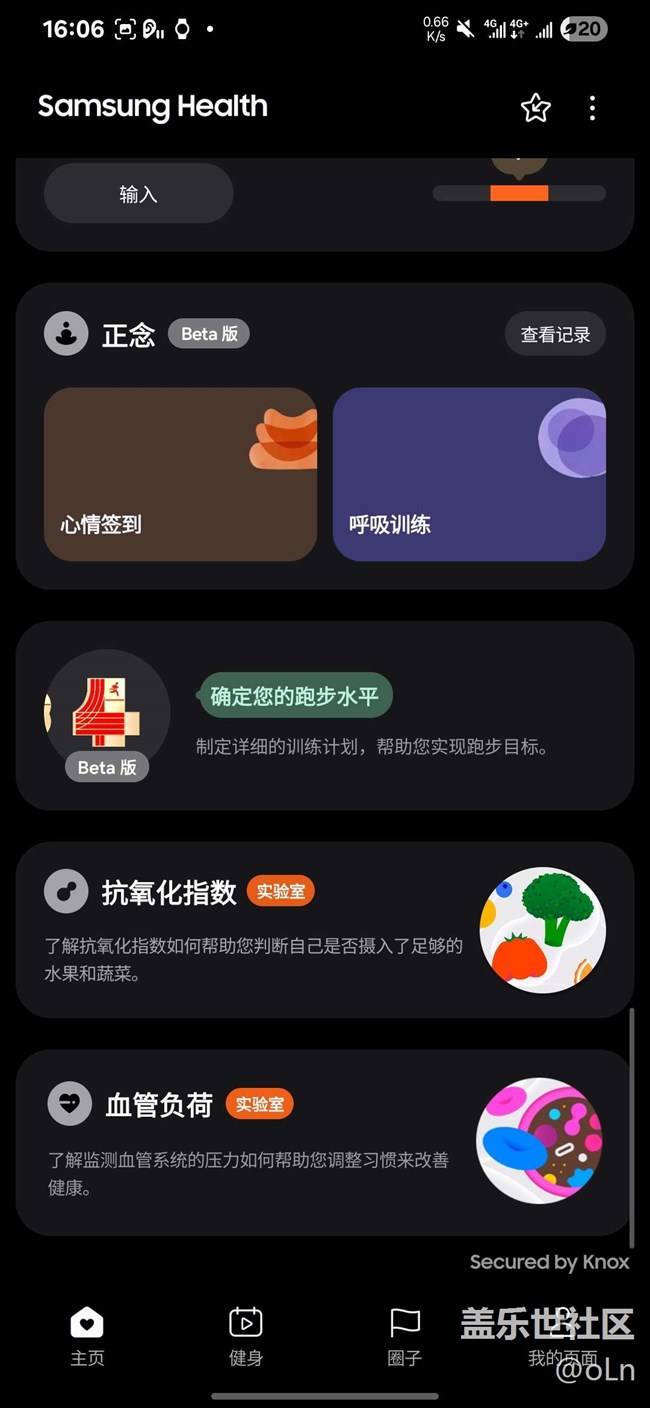
Task: Open the three-dot overflow menu
Action: click(593, 108)
